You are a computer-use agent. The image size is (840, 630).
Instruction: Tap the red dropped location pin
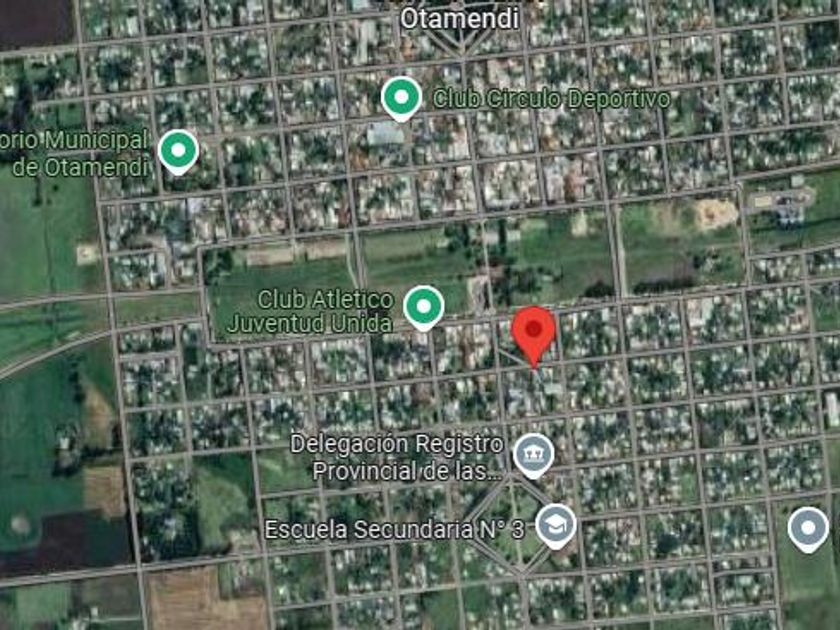[534, 333]
